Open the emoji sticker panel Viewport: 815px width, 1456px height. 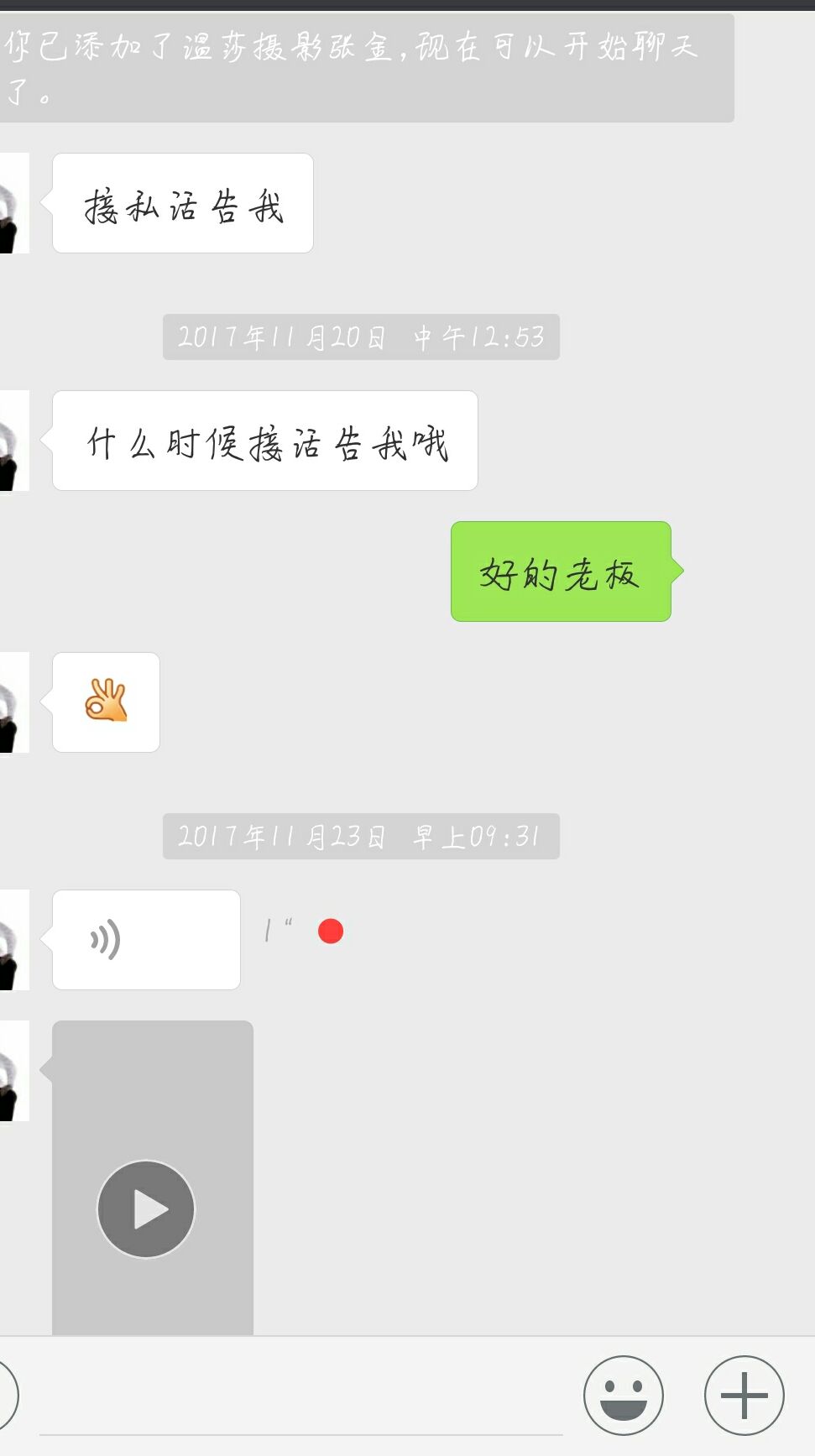pyautogui.click(x=623, y=1395)
